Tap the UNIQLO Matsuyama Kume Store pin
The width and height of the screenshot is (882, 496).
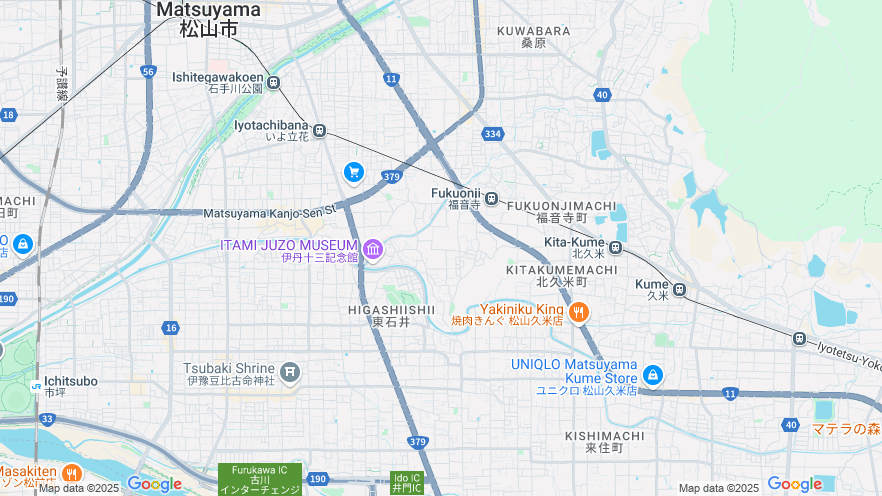(x=653, y=375)
